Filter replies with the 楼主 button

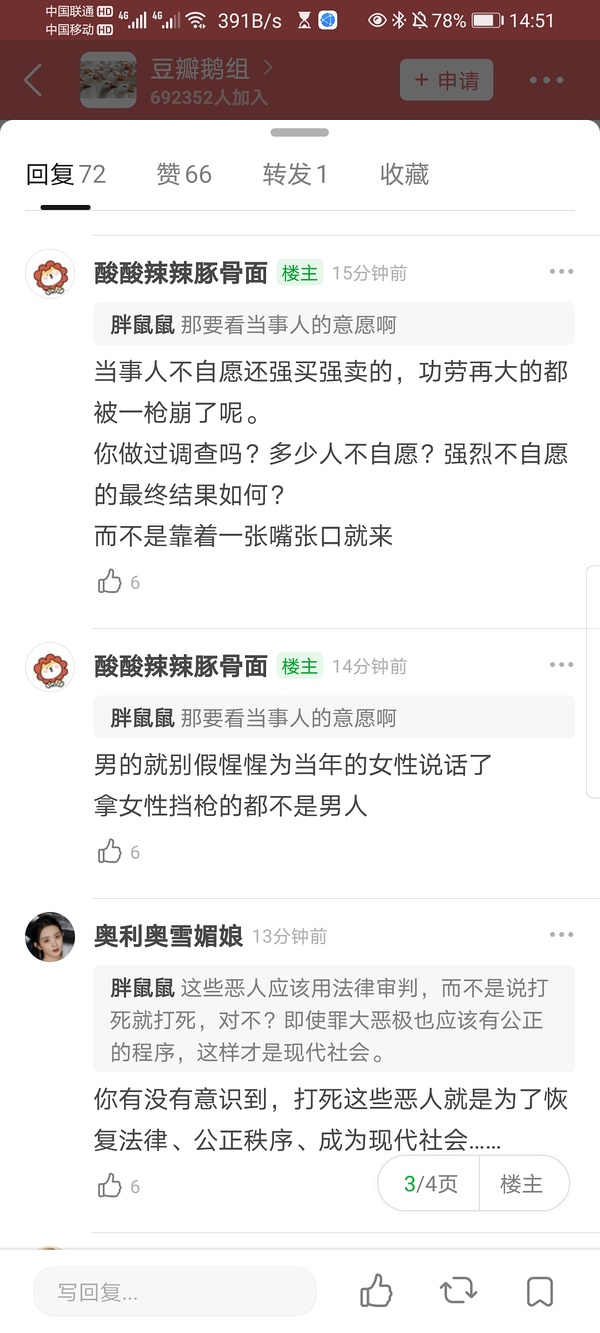[521, 1185]
